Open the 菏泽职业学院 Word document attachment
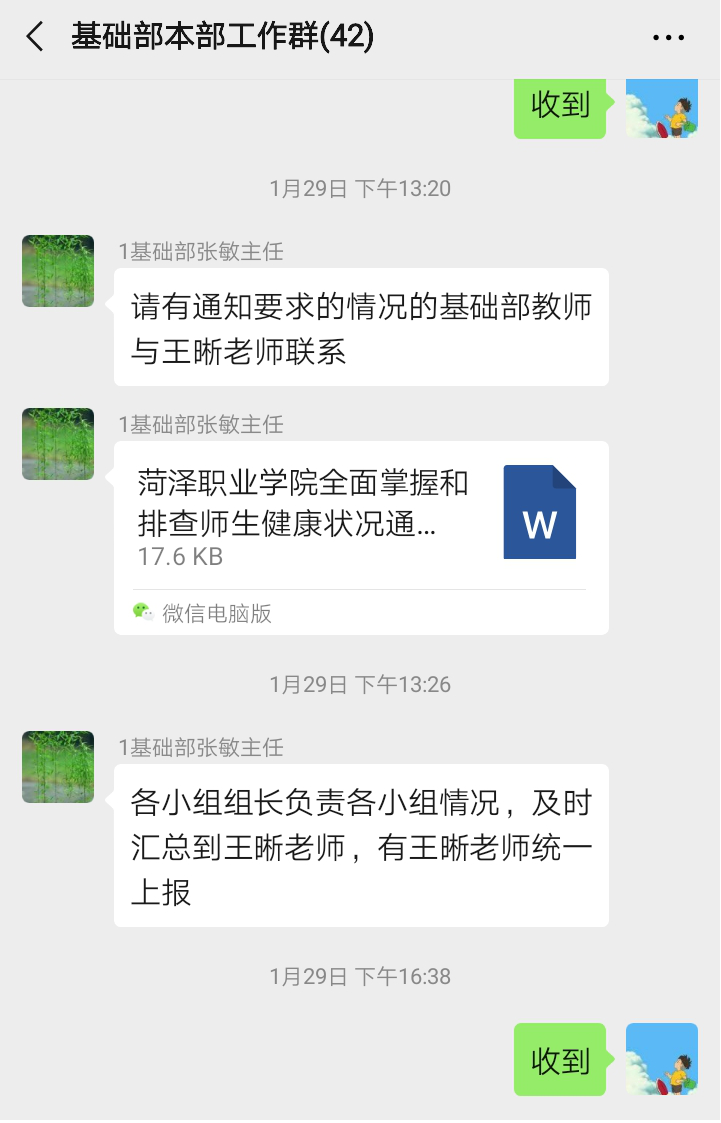Viewport: 721px width, 1123px height. point(361,514)
